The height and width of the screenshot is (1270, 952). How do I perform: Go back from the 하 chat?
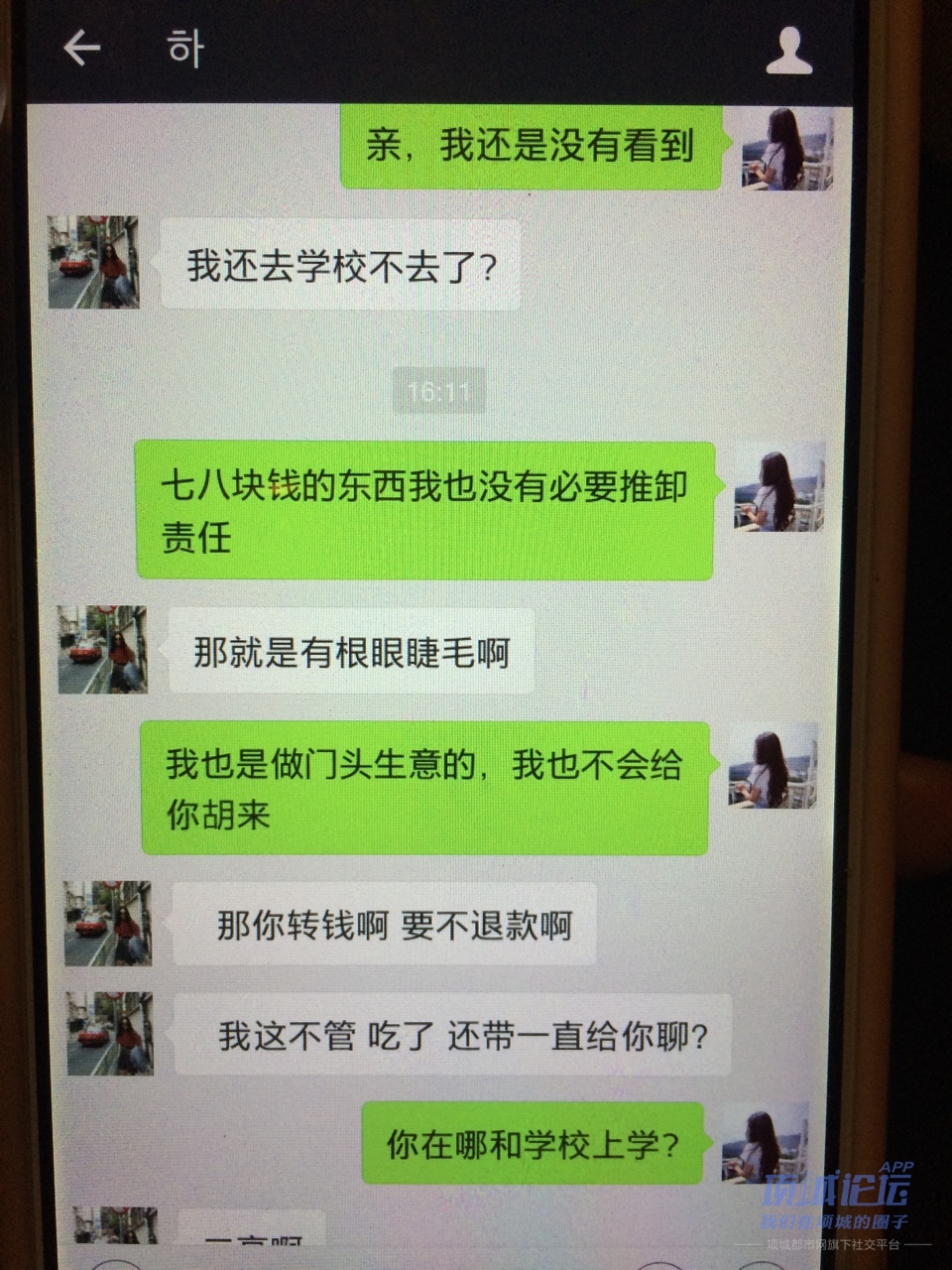tap(81, 48)
